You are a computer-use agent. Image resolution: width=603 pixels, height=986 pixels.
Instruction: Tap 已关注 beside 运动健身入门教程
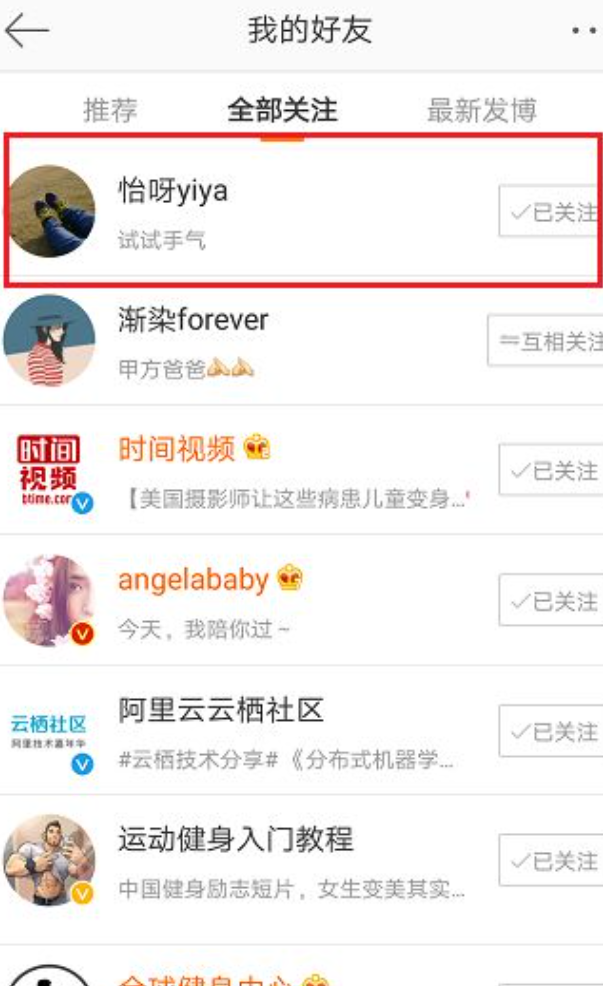coord(551,861)
